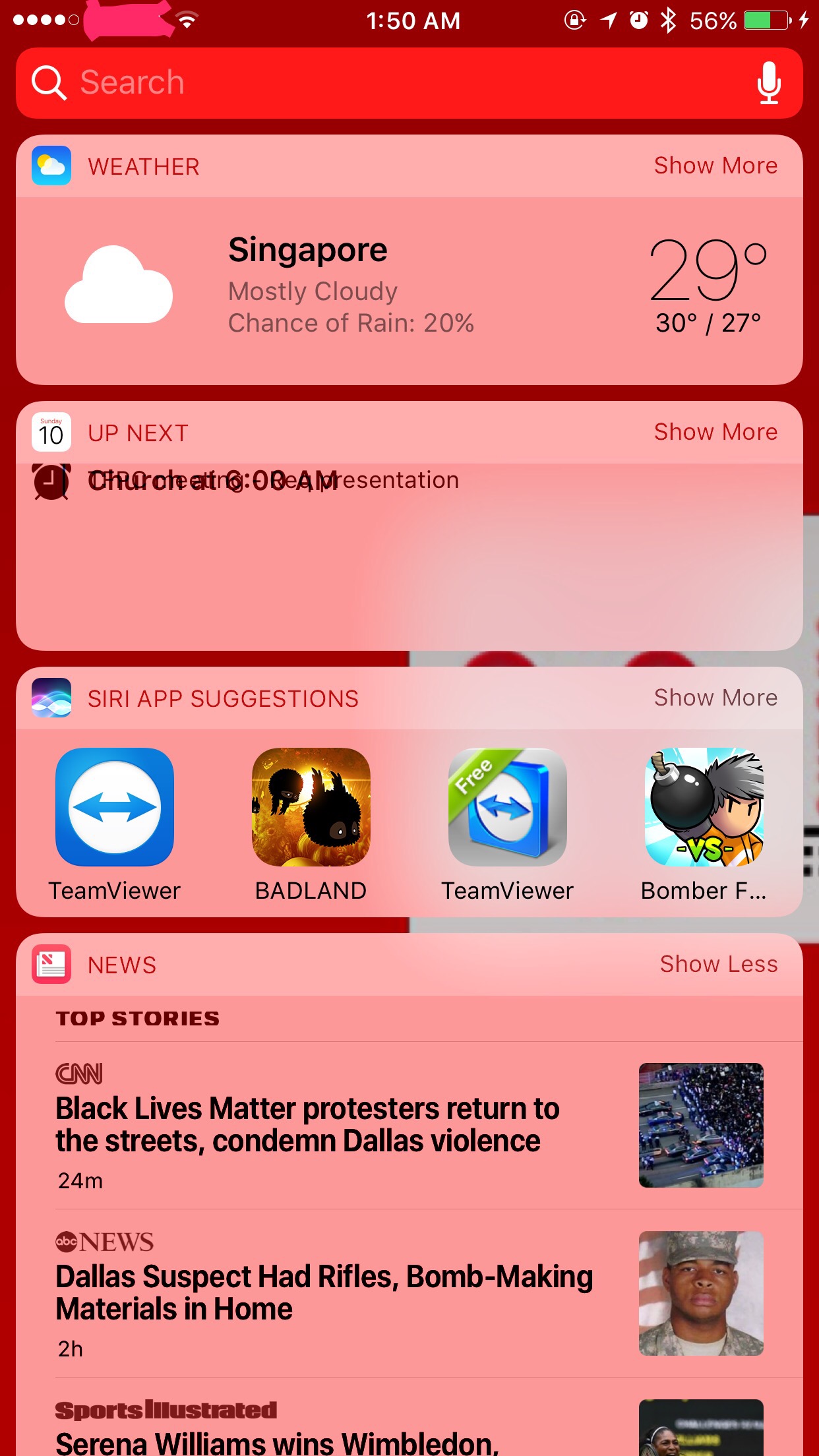
Task: Show more in the Weather widget
Action: 715,166
